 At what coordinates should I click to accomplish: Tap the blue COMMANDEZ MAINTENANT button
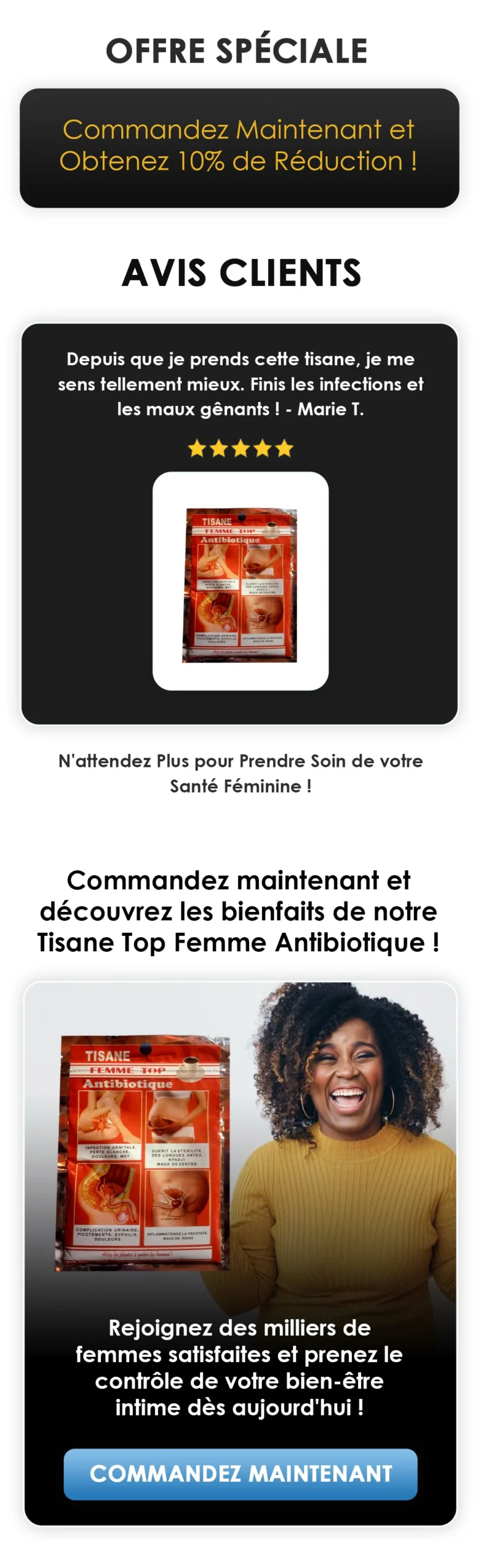240,1474
